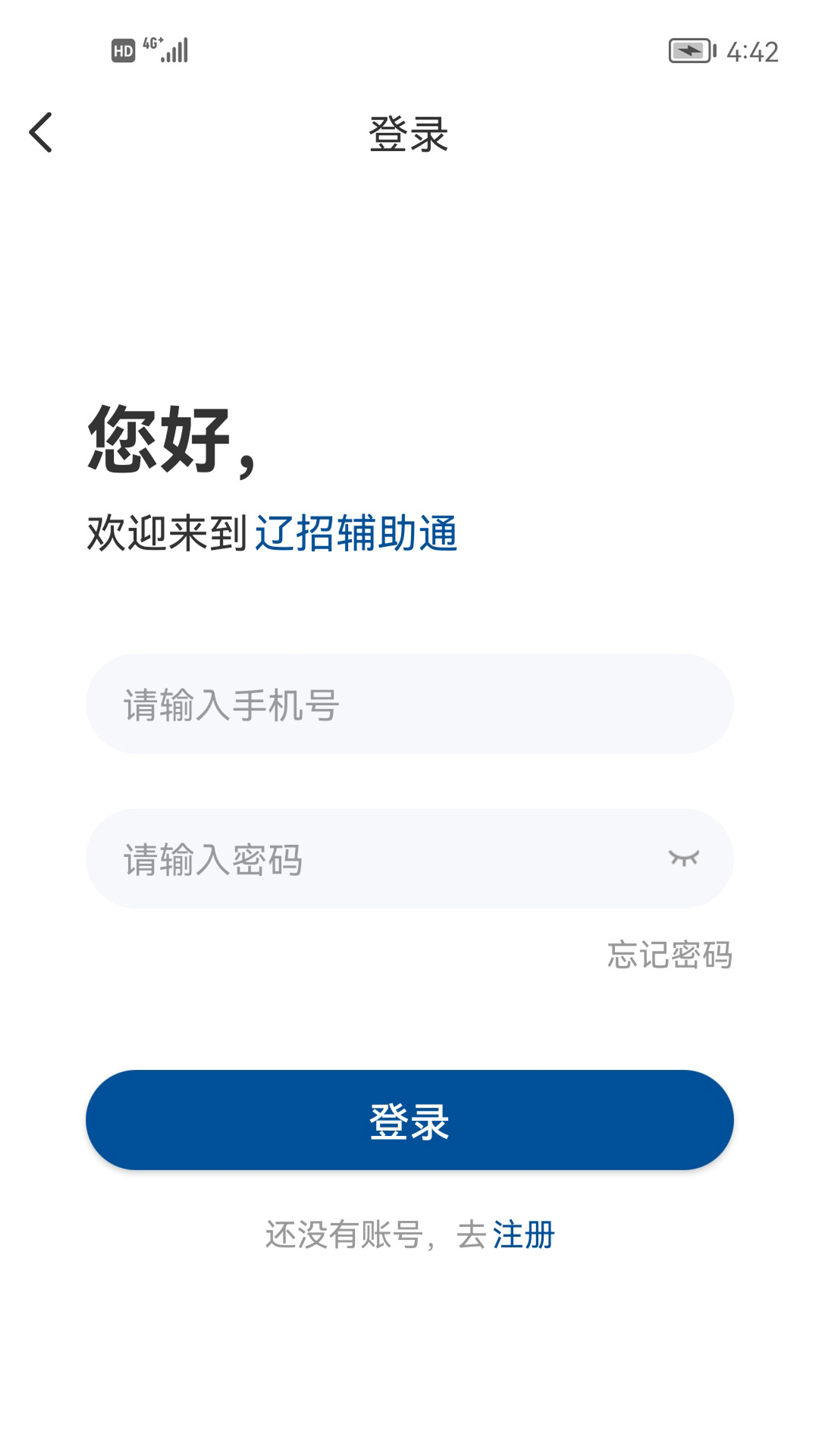Open 忘记密码 forgot password link
819x1456 pixels.
tap(669, 956)
